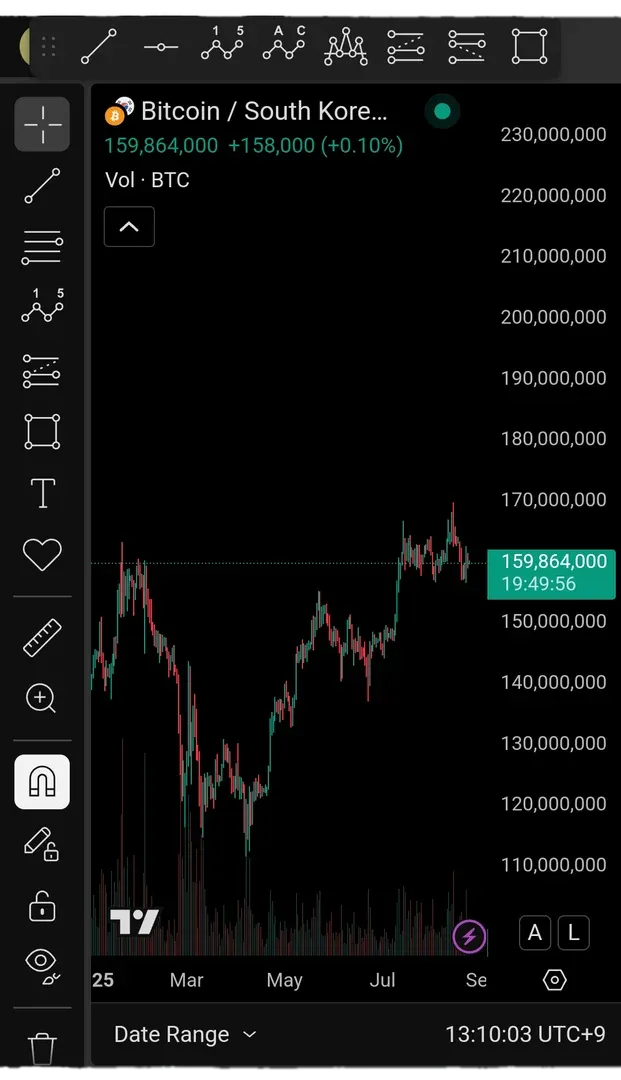Choose the ABC pattern tool
This screenshot has width=621, height=1080.
point(284,46)
